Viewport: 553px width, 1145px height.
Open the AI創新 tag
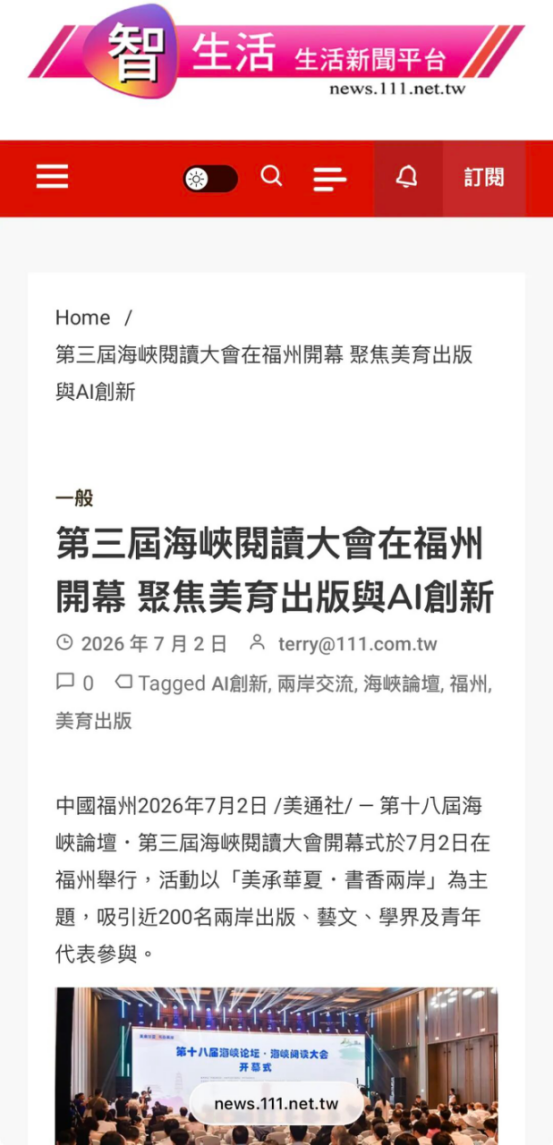pyautogui.click(x=240, y=683)
